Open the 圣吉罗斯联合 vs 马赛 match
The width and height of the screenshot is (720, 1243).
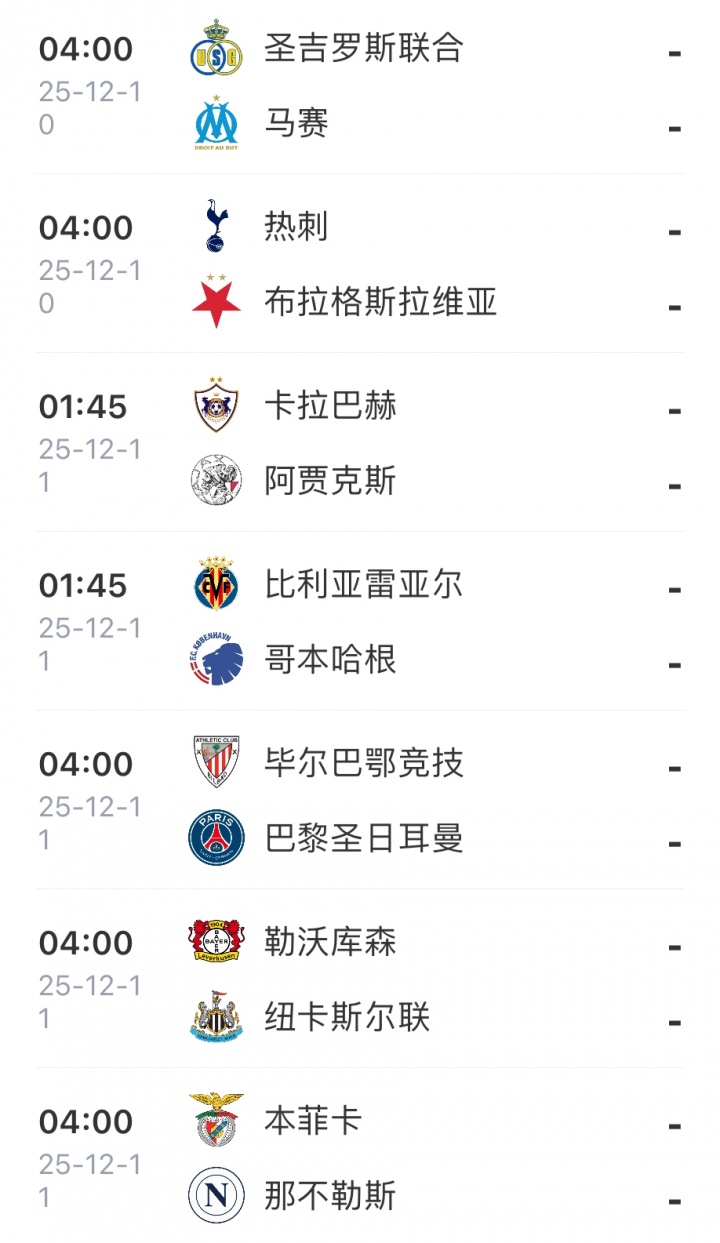pyautogui.click(x=360, y=86)
